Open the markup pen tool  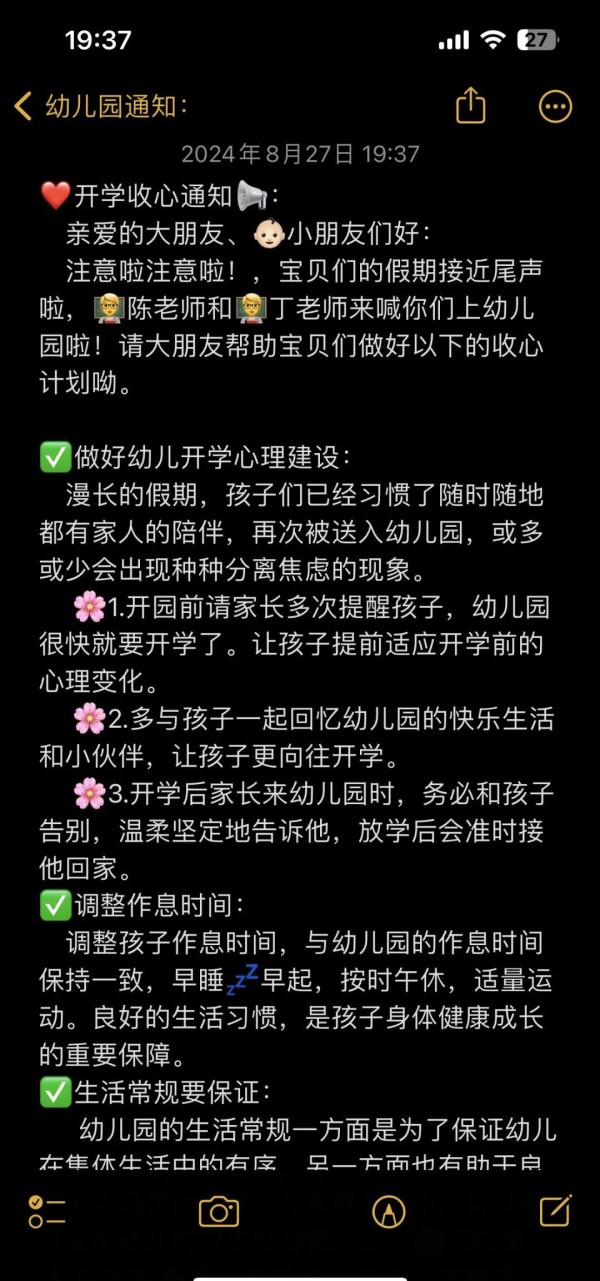[388, 1211]
